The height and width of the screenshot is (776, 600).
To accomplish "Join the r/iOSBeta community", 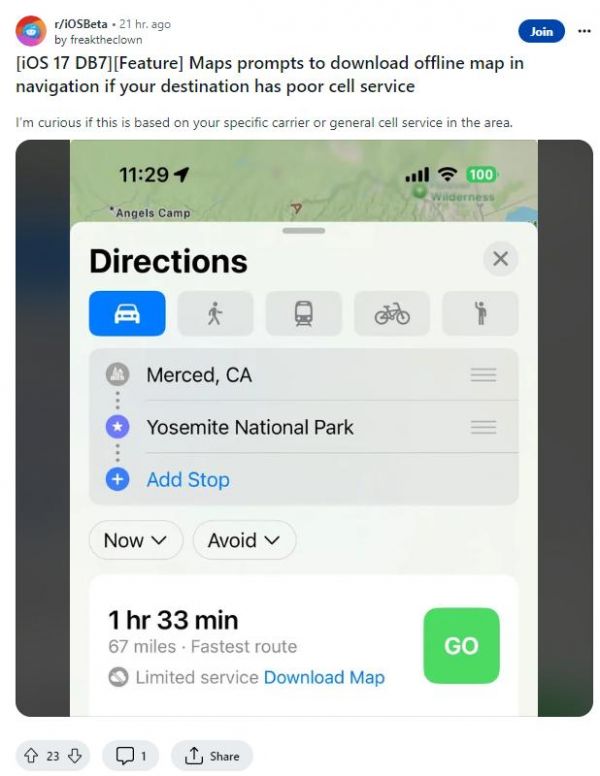I will coord(541,32).
